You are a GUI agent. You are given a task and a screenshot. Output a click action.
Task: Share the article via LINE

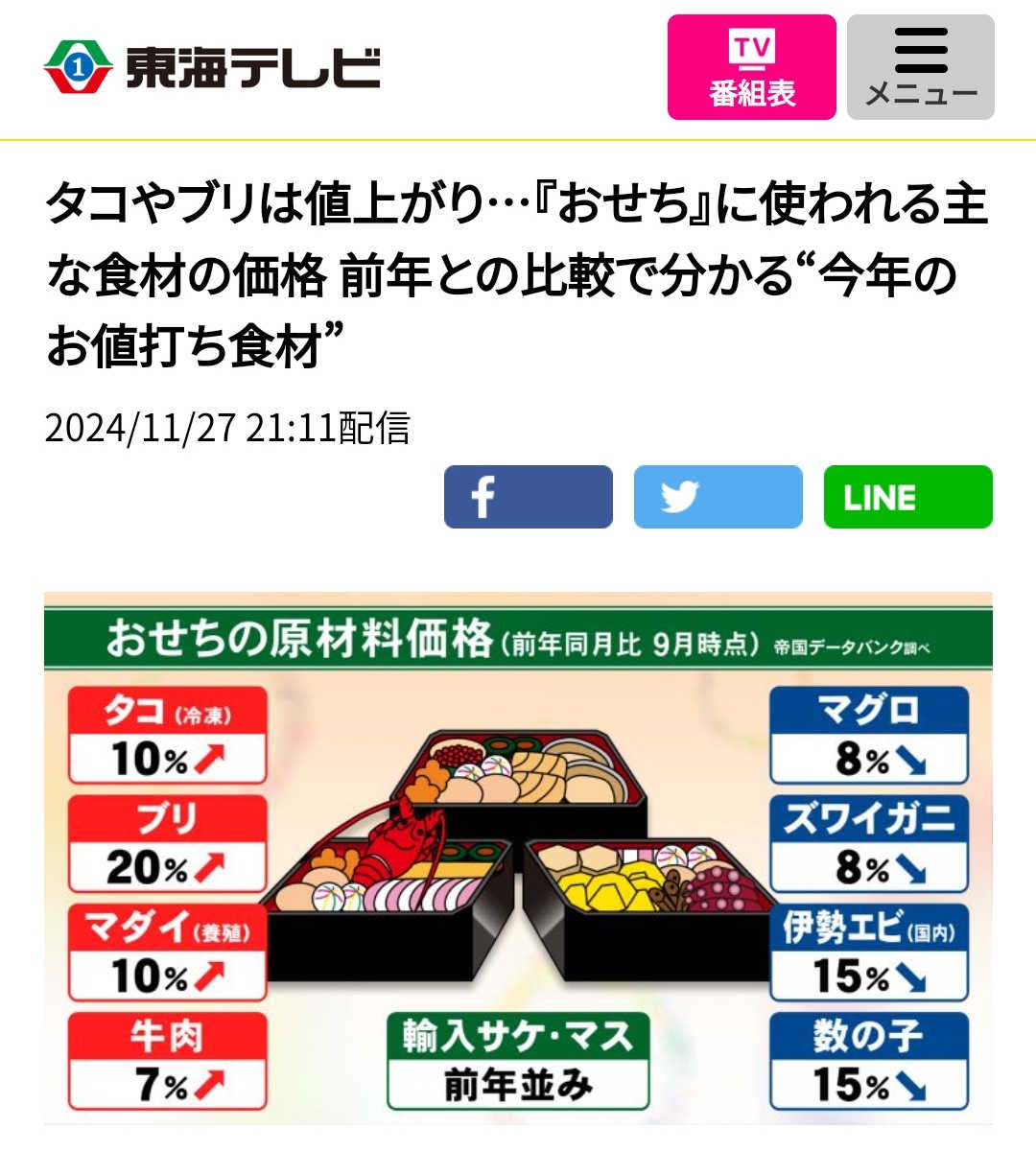(907, 497)
